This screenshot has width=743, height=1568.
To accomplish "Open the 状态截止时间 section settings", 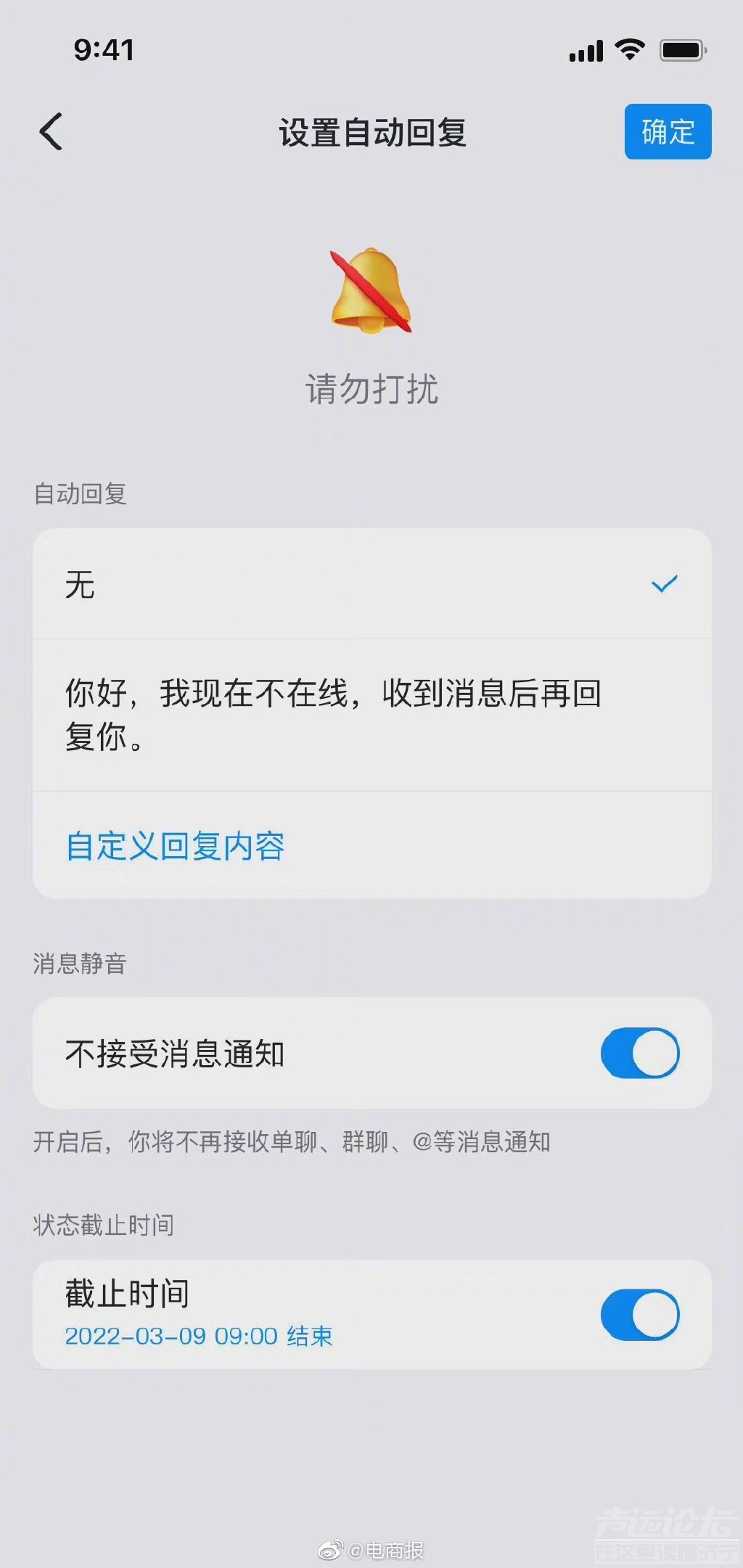I will [102, 1222].
